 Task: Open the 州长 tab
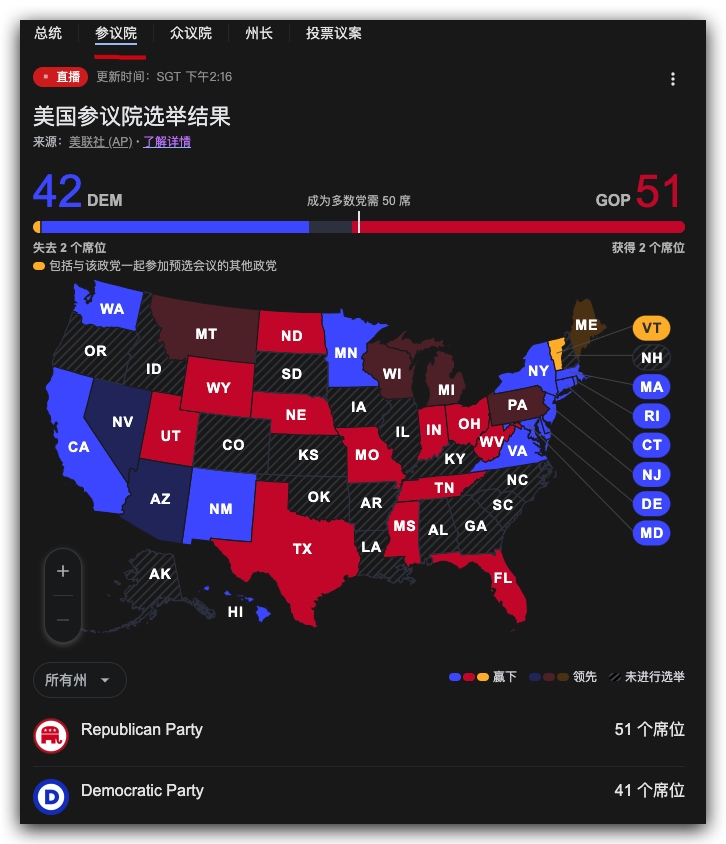click(259, 33)
